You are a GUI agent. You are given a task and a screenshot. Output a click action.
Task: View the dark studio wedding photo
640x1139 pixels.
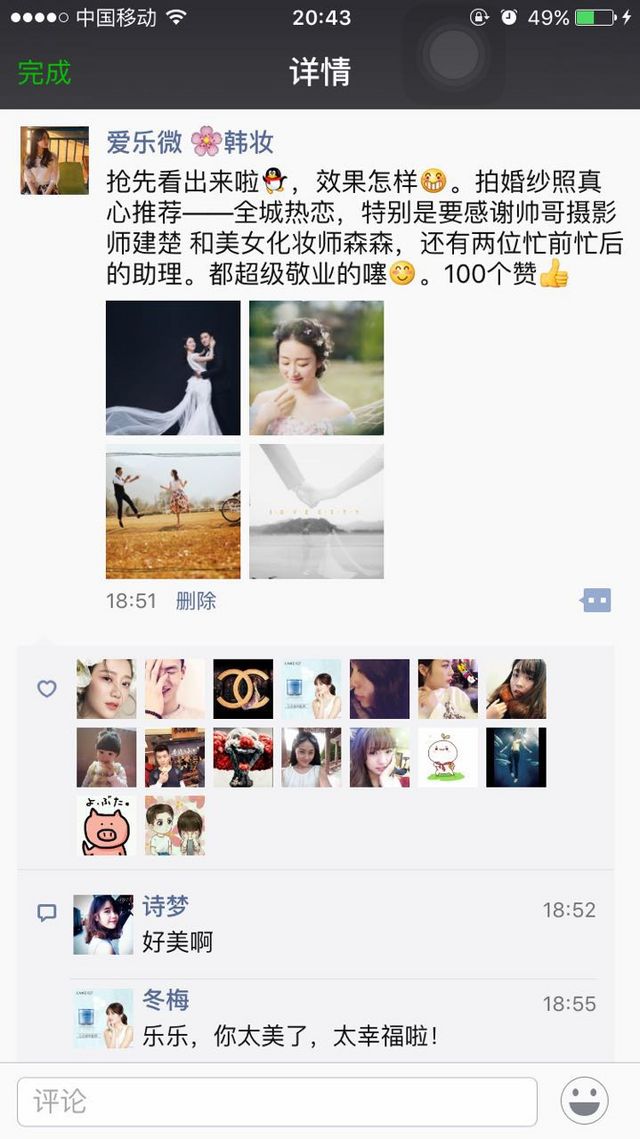pyautogui.click(x=173, y=368)
